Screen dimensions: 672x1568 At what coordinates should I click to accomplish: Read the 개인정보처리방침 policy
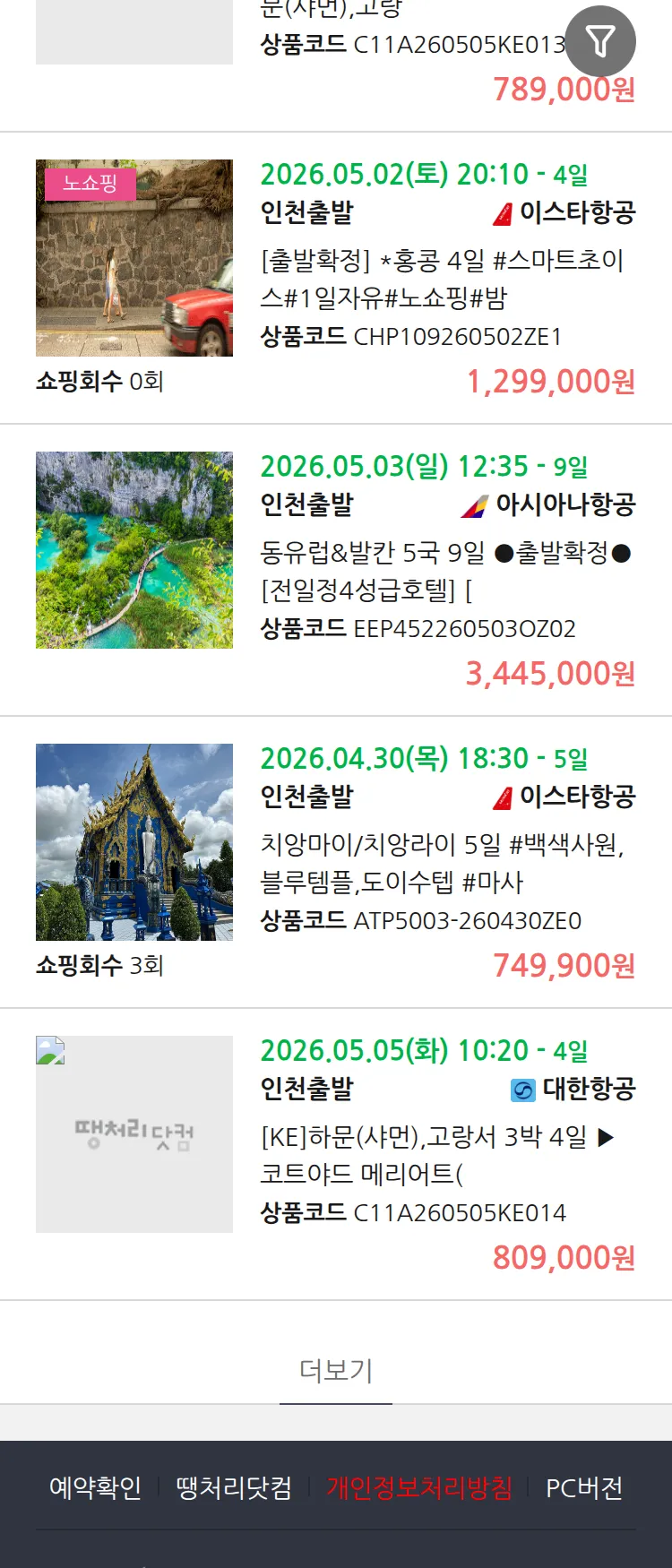[419, 1488]
